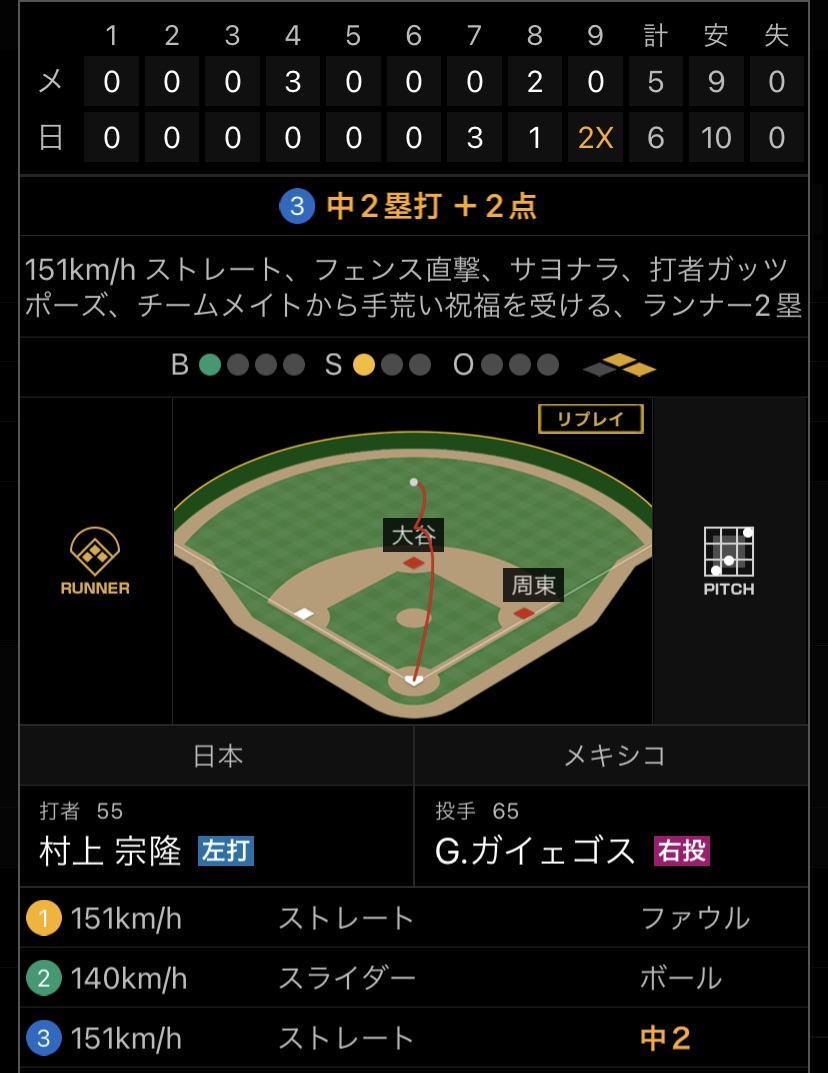Open the PITCH location chart
This screenshot has width=828, height=1073.
coord(729,561)
